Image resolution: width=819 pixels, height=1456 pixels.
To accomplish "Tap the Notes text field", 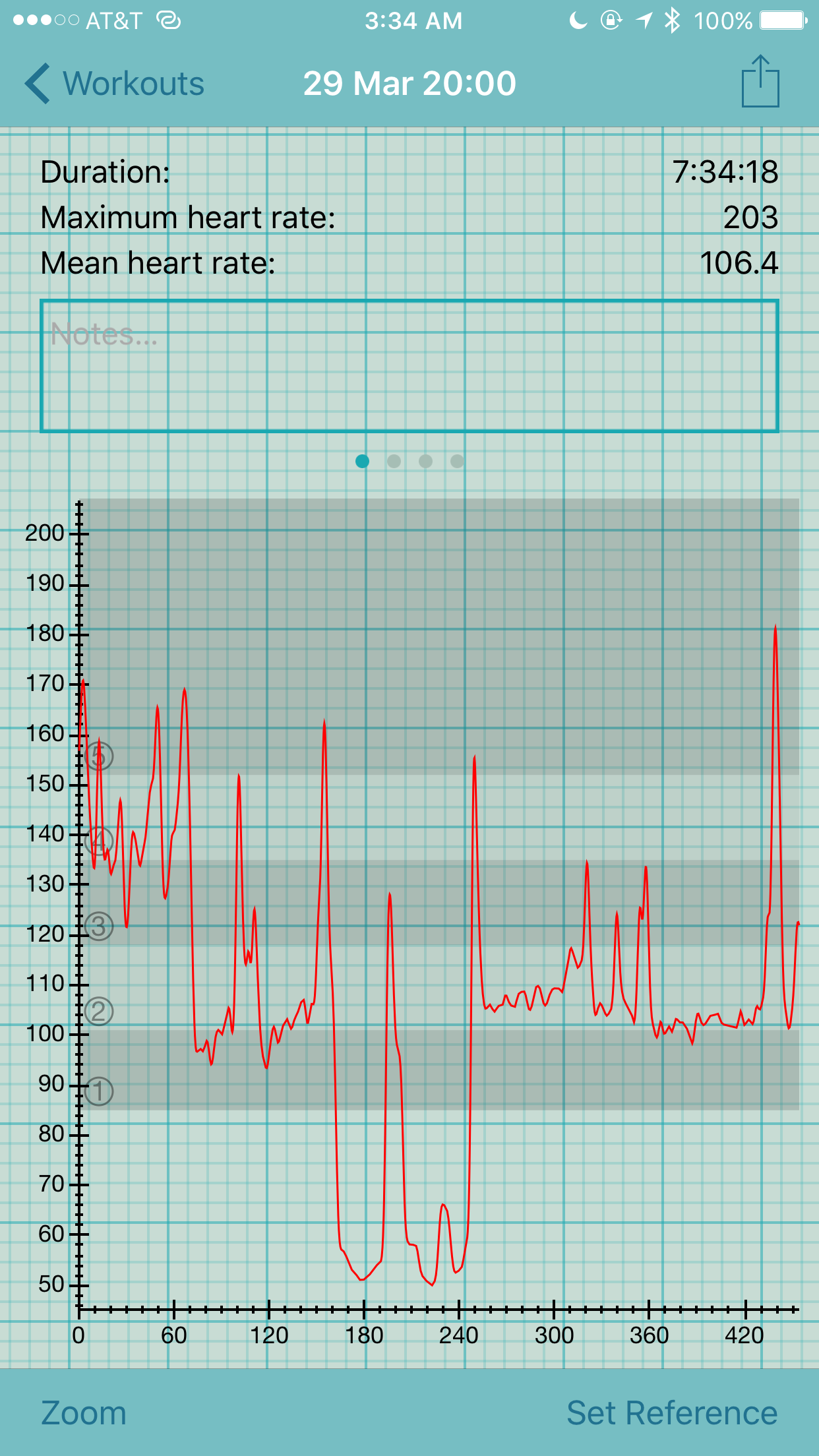I will click(x=409, y=366).
